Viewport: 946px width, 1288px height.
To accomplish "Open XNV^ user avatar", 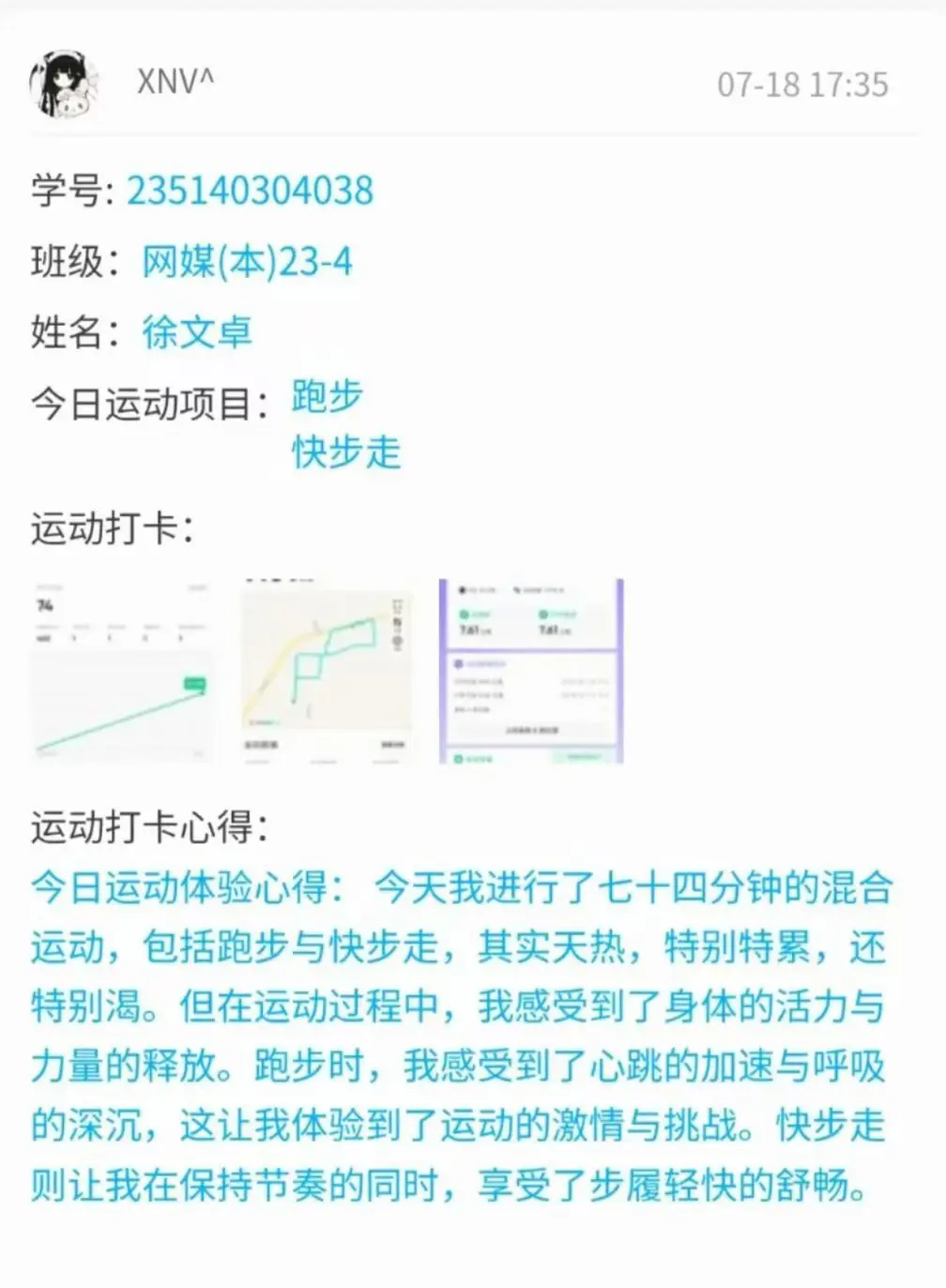I will point(64,84).
